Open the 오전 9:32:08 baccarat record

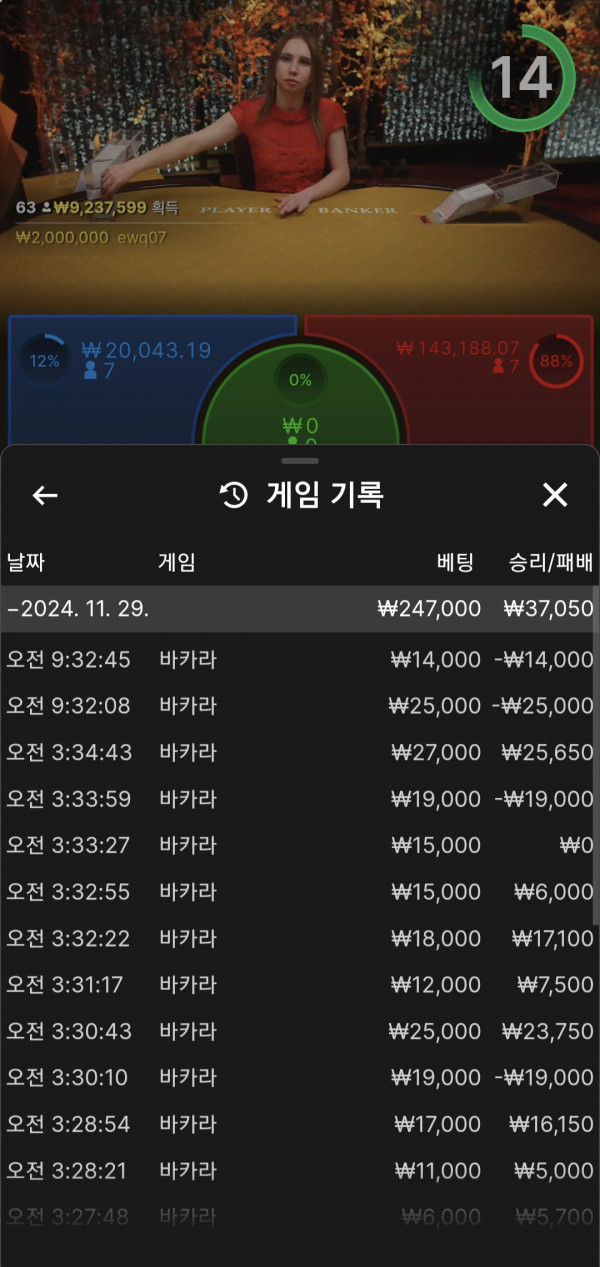click(299, 706)
